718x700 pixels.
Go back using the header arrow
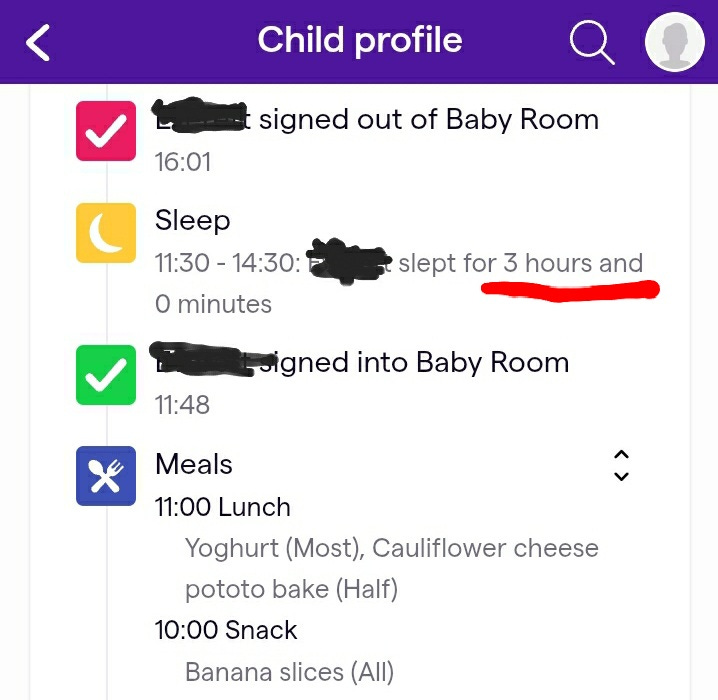[x=38, y=43]
